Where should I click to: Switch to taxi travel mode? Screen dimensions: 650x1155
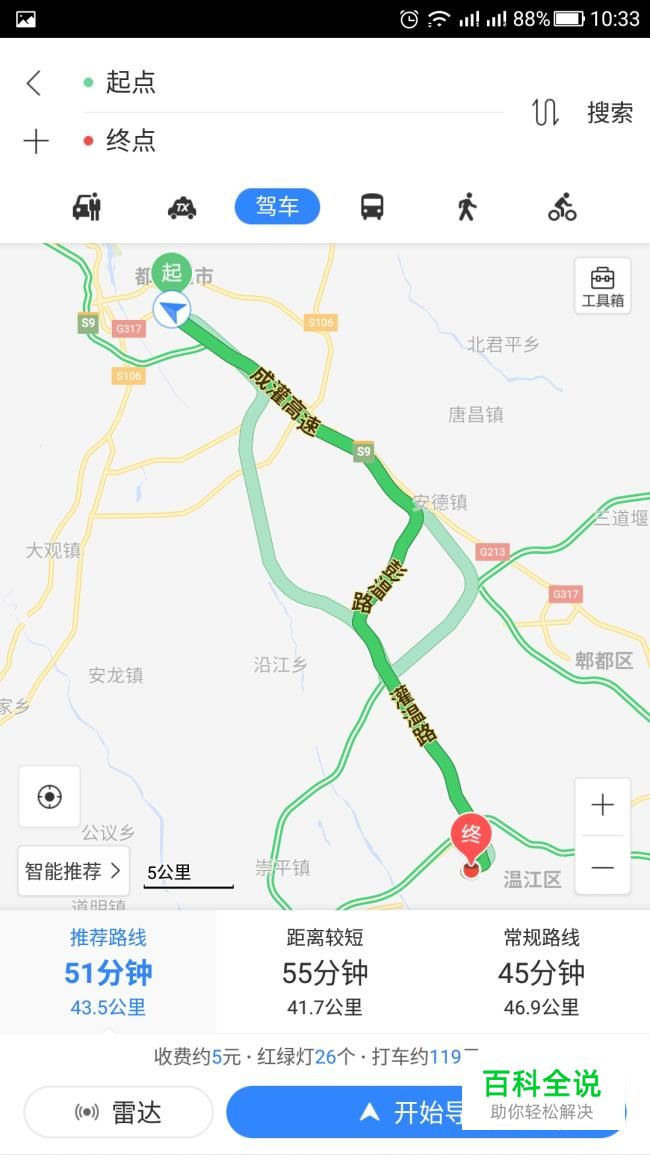coord(182,207)
